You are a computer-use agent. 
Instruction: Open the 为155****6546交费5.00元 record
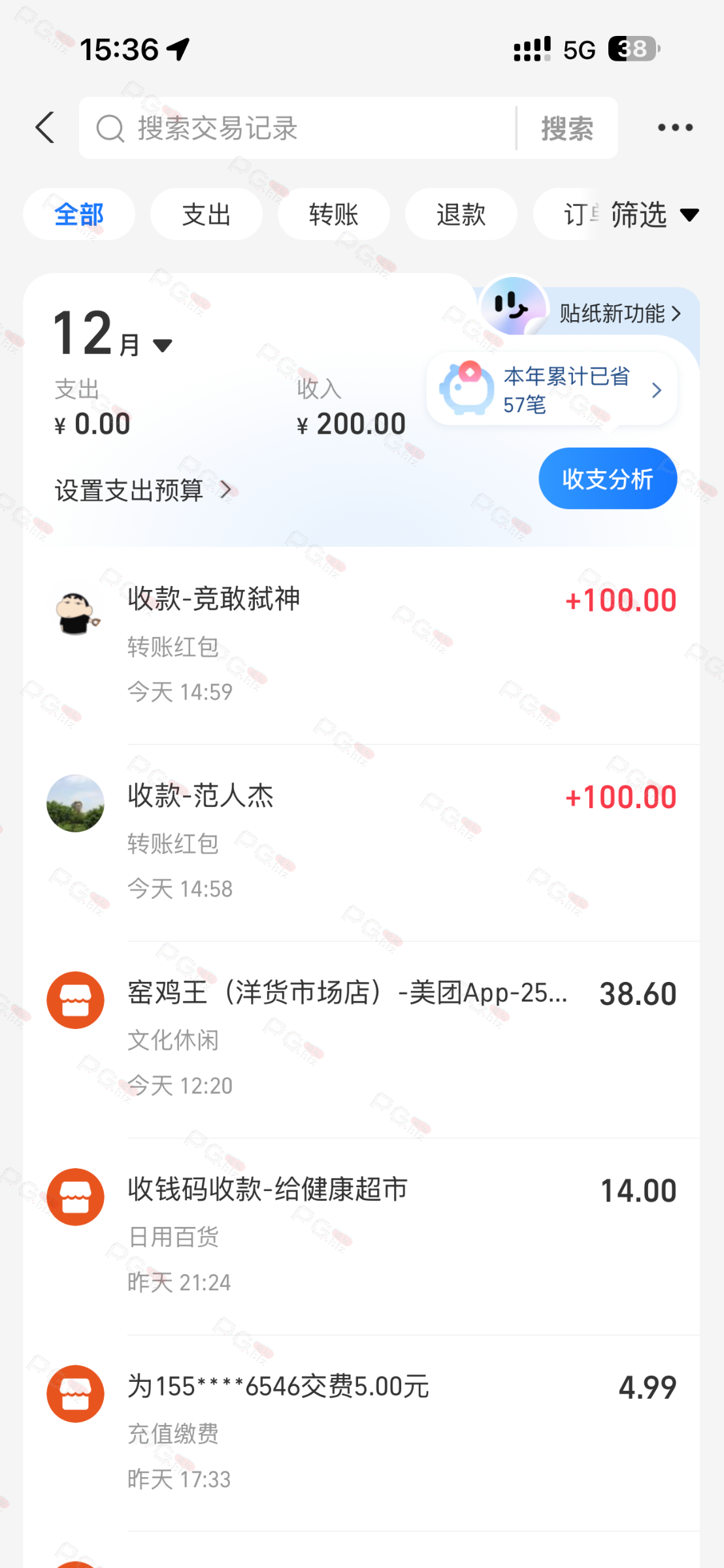(361, 1432)
